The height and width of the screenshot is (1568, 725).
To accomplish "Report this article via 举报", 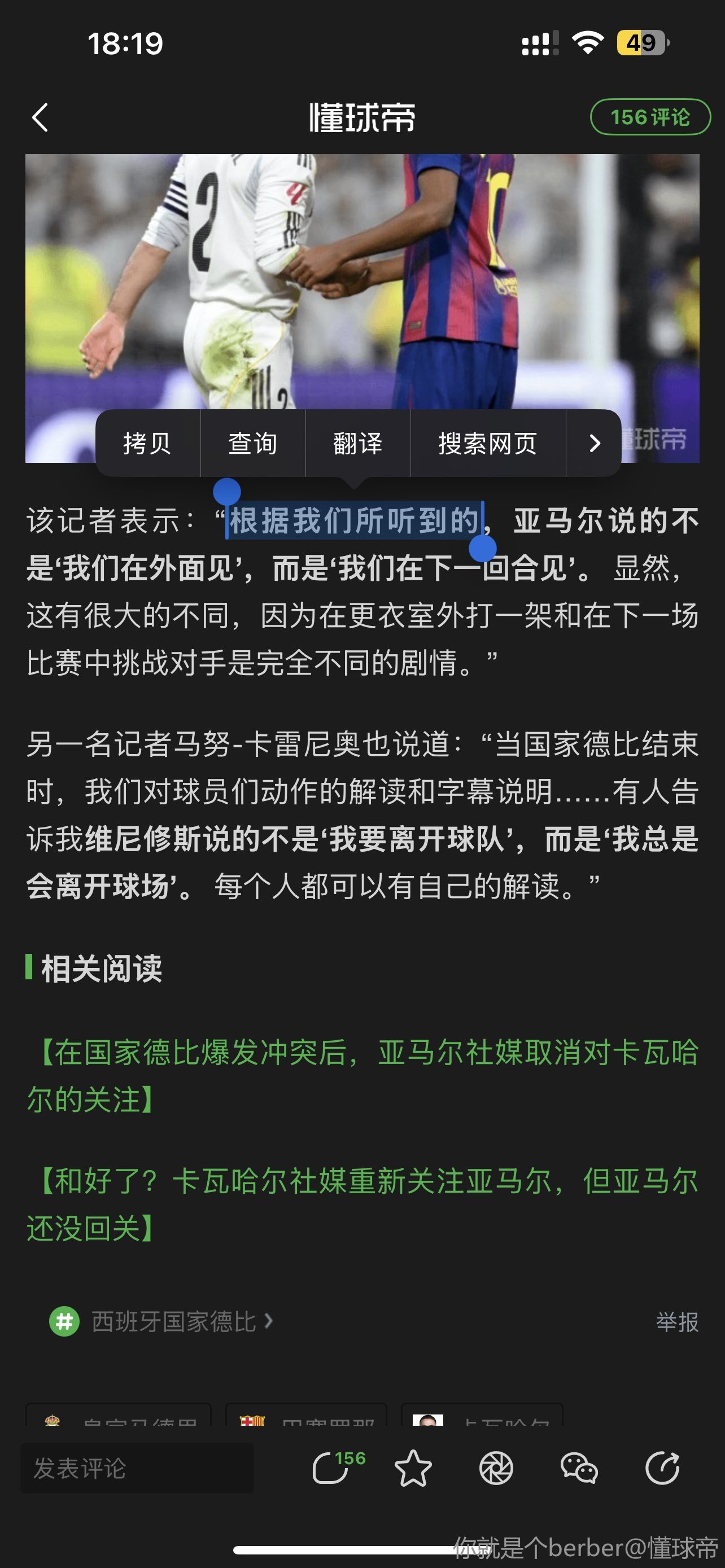I will coord(677,1321).
